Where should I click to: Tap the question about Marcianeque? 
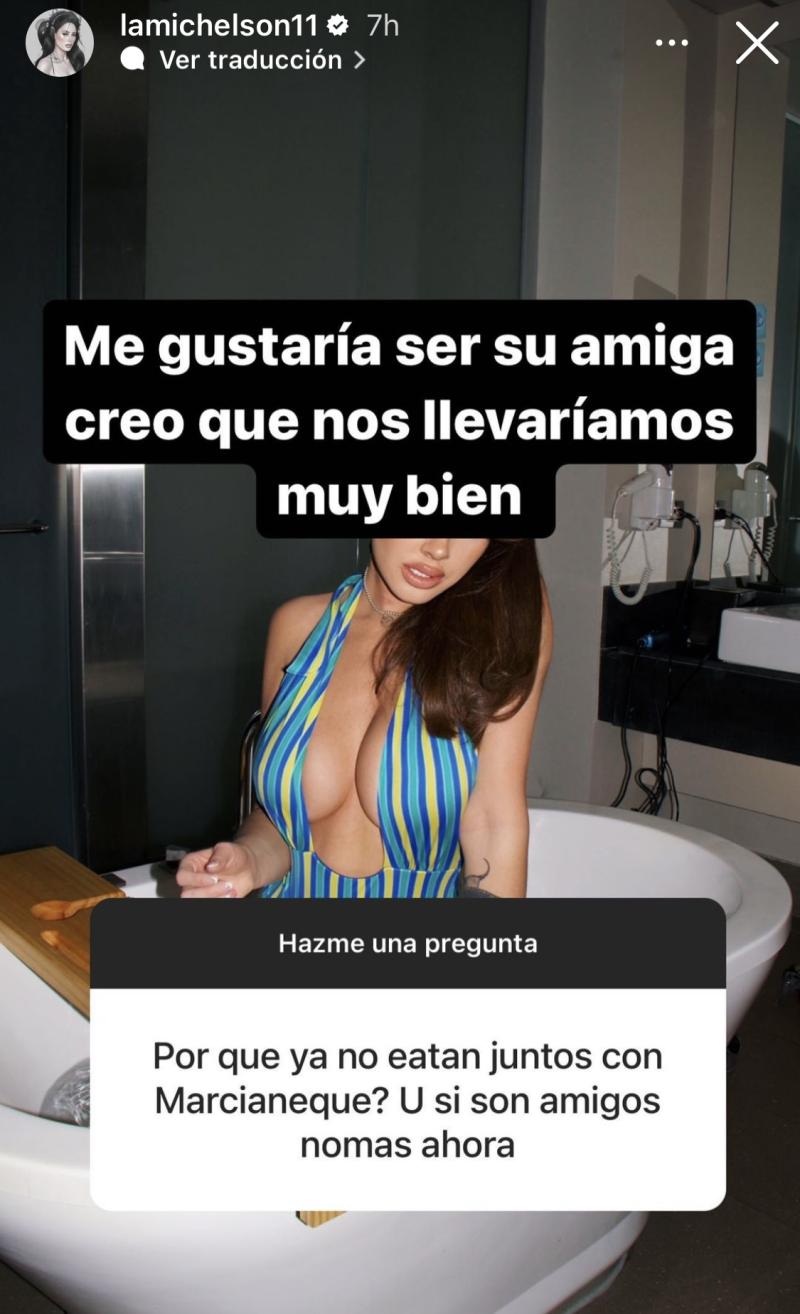tap(410, 1098)
